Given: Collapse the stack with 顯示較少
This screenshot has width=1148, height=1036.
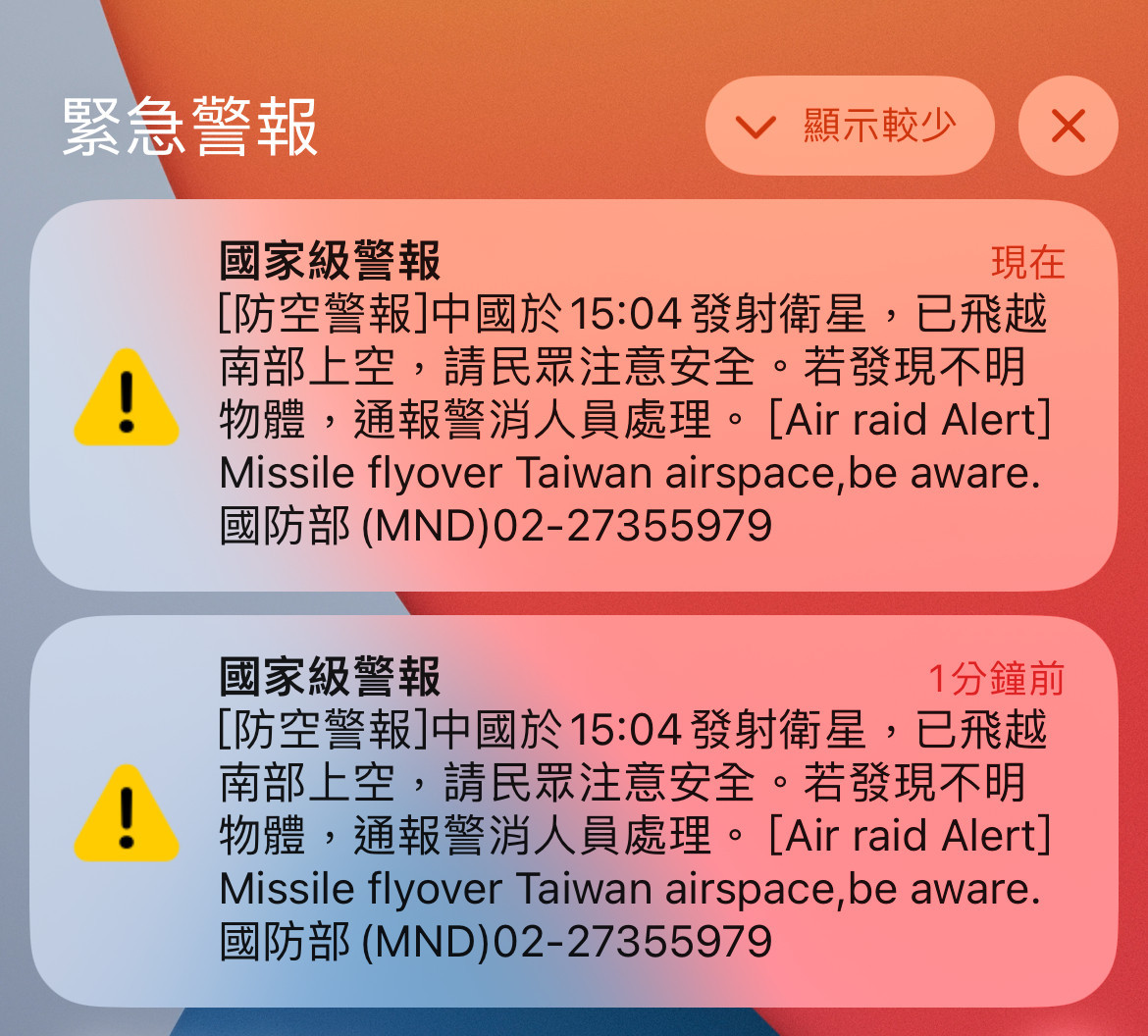Looking at the screenshot, I should pyautogui.click(x=850, y=126).
